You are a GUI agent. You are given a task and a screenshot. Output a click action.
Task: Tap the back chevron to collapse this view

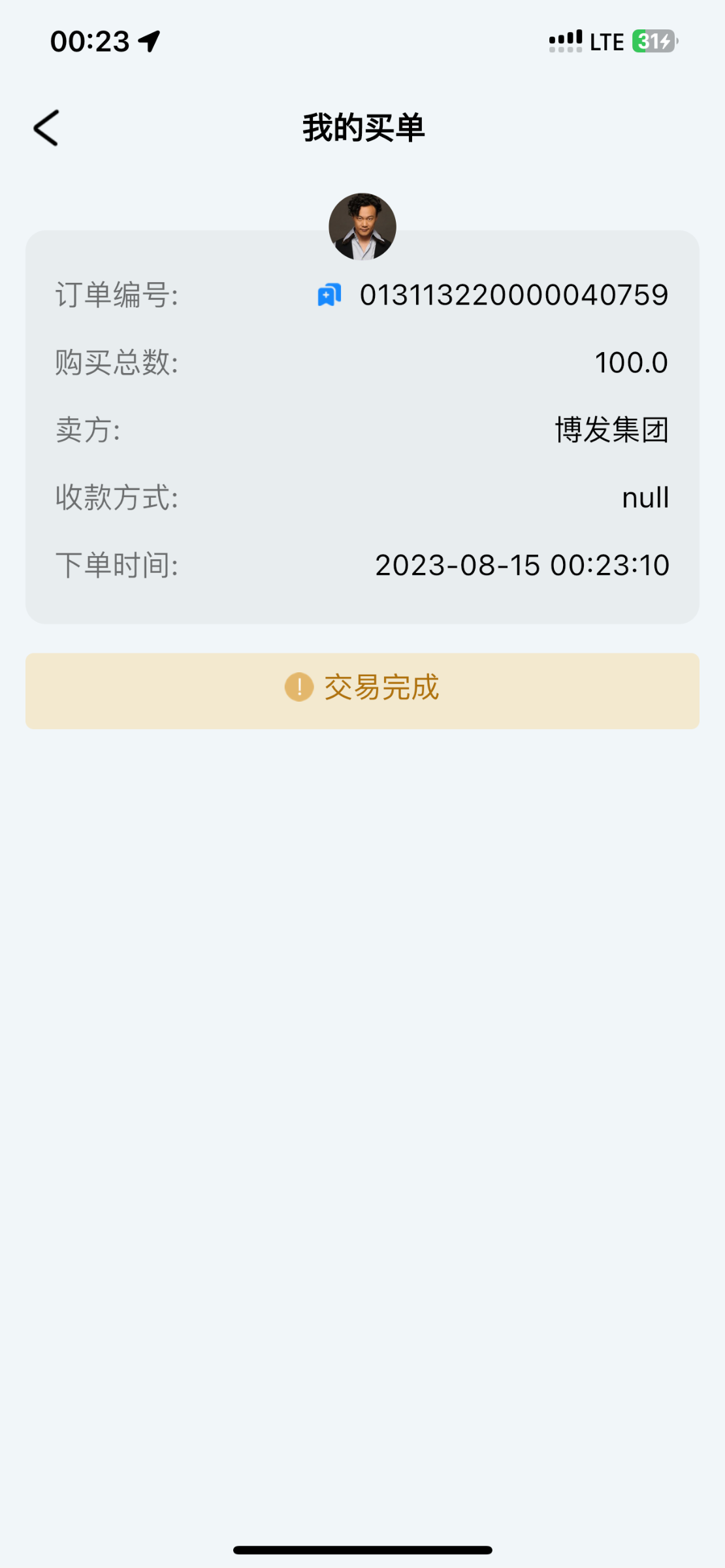coord(45,128)
